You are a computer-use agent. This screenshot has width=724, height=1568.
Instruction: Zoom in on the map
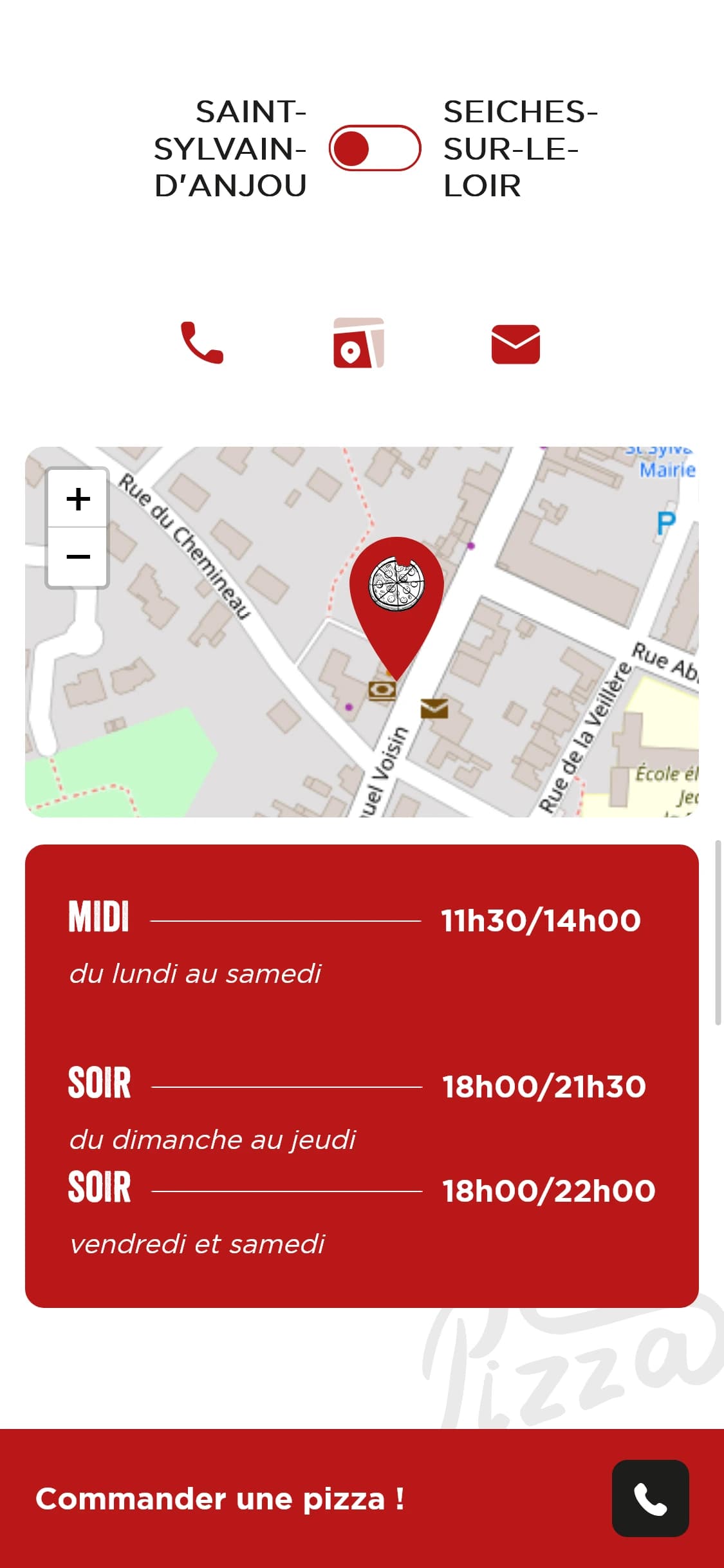click(x=78, y=499)
